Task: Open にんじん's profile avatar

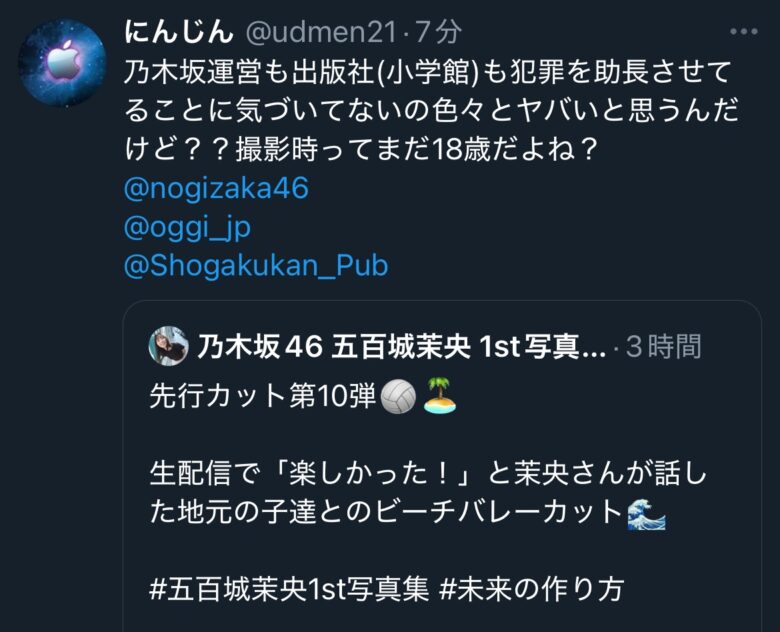Action: coord(62,63)
